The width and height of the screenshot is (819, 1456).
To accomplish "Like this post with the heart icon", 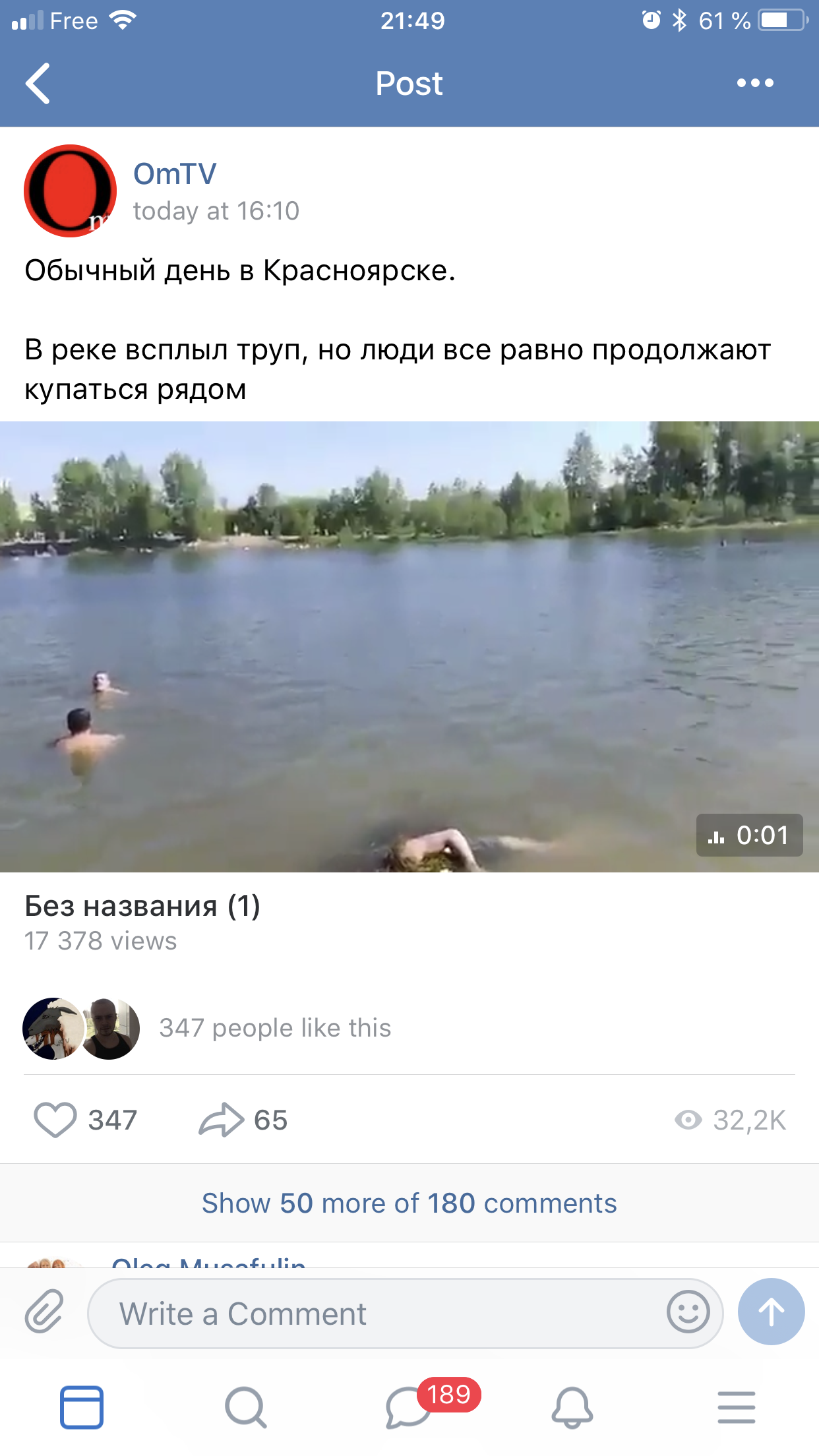I will click(x=55, y=1120).
